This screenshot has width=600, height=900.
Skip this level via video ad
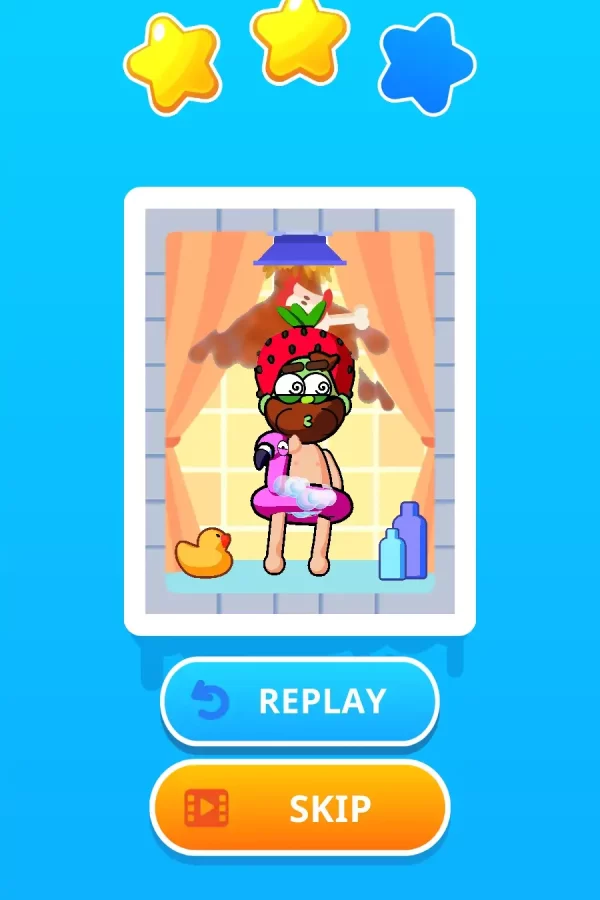coord(300,807)
